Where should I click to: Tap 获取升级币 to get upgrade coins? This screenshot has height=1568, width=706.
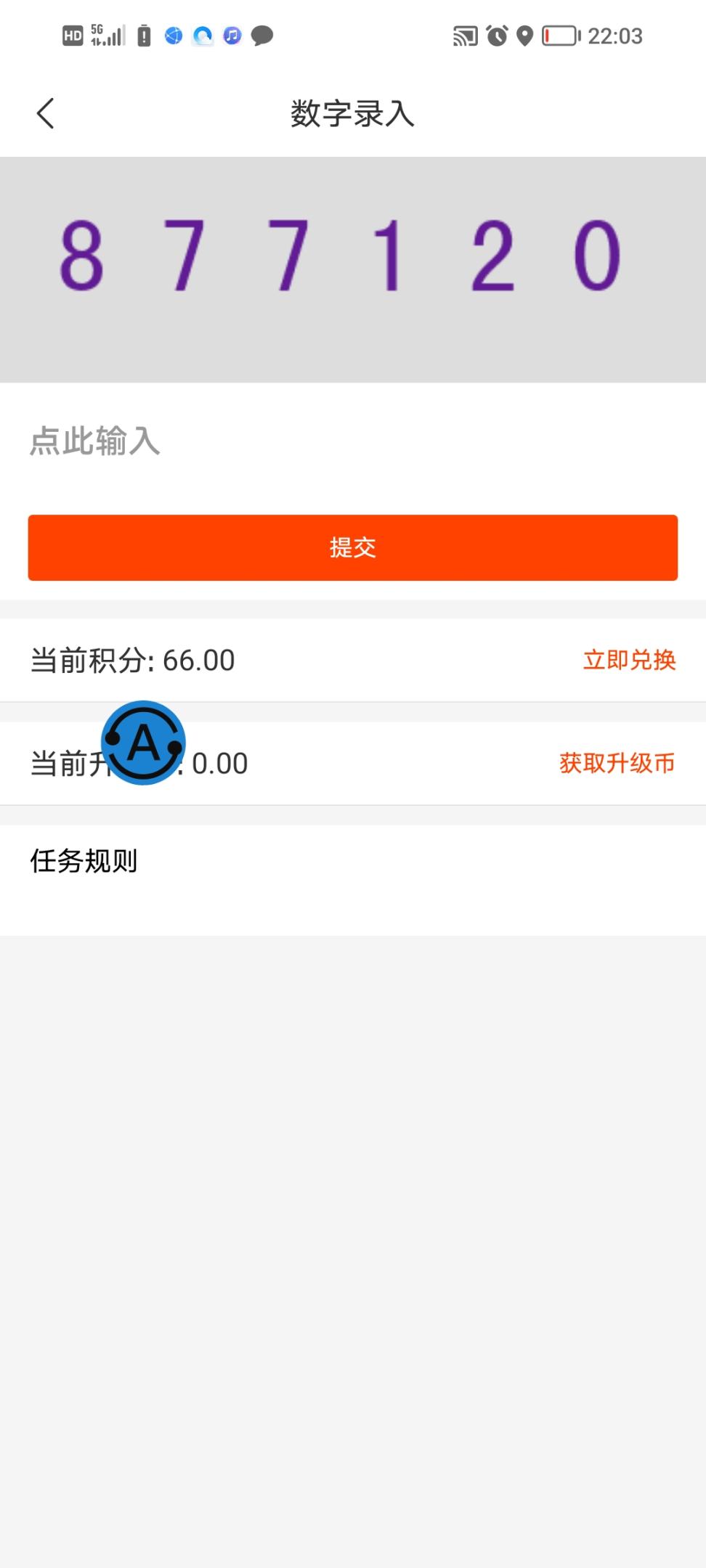(x=616, y=763)
